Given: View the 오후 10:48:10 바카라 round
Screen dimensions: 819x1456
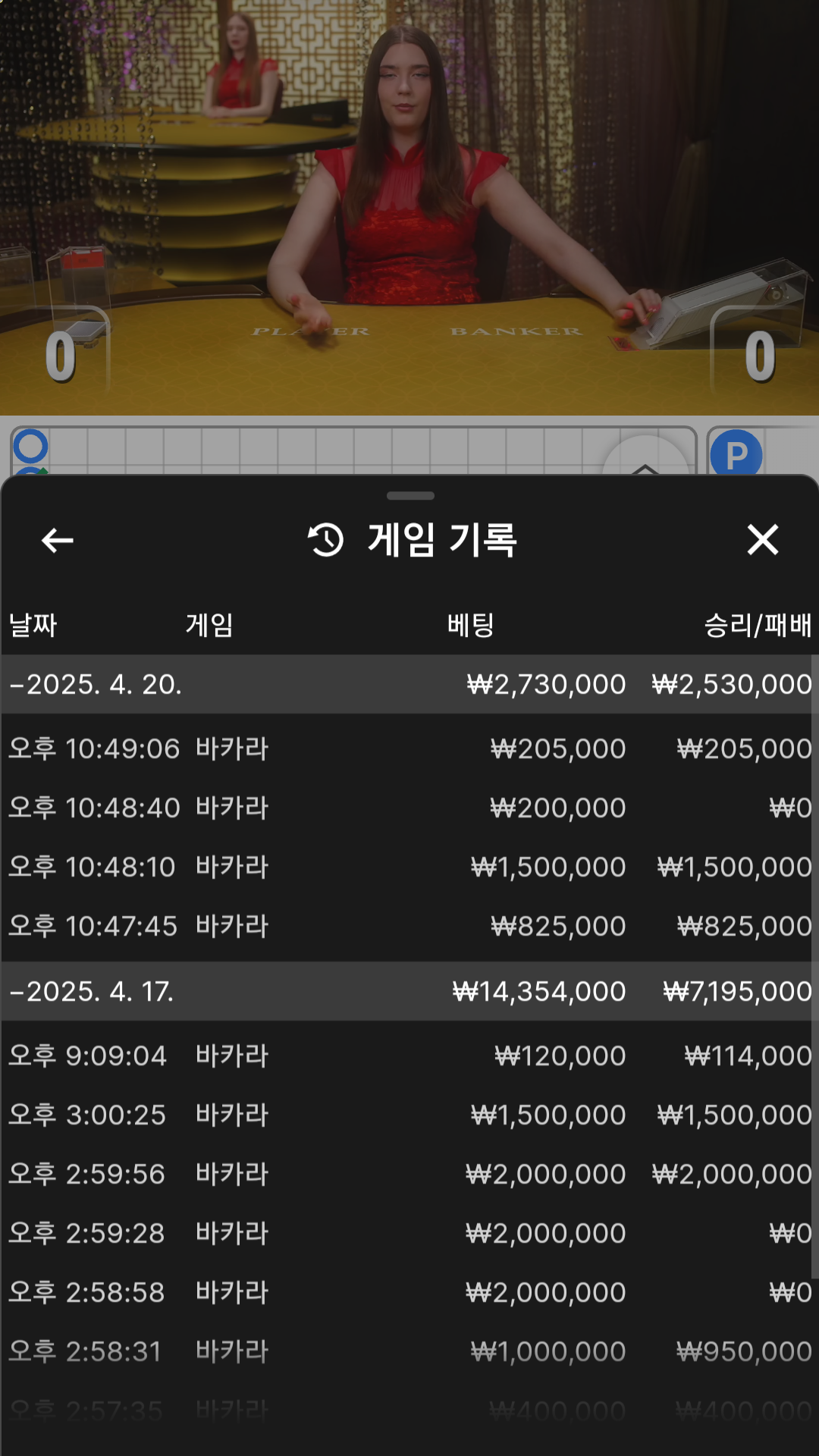Looking at the screenshot, I should click(x=409, y=868).
